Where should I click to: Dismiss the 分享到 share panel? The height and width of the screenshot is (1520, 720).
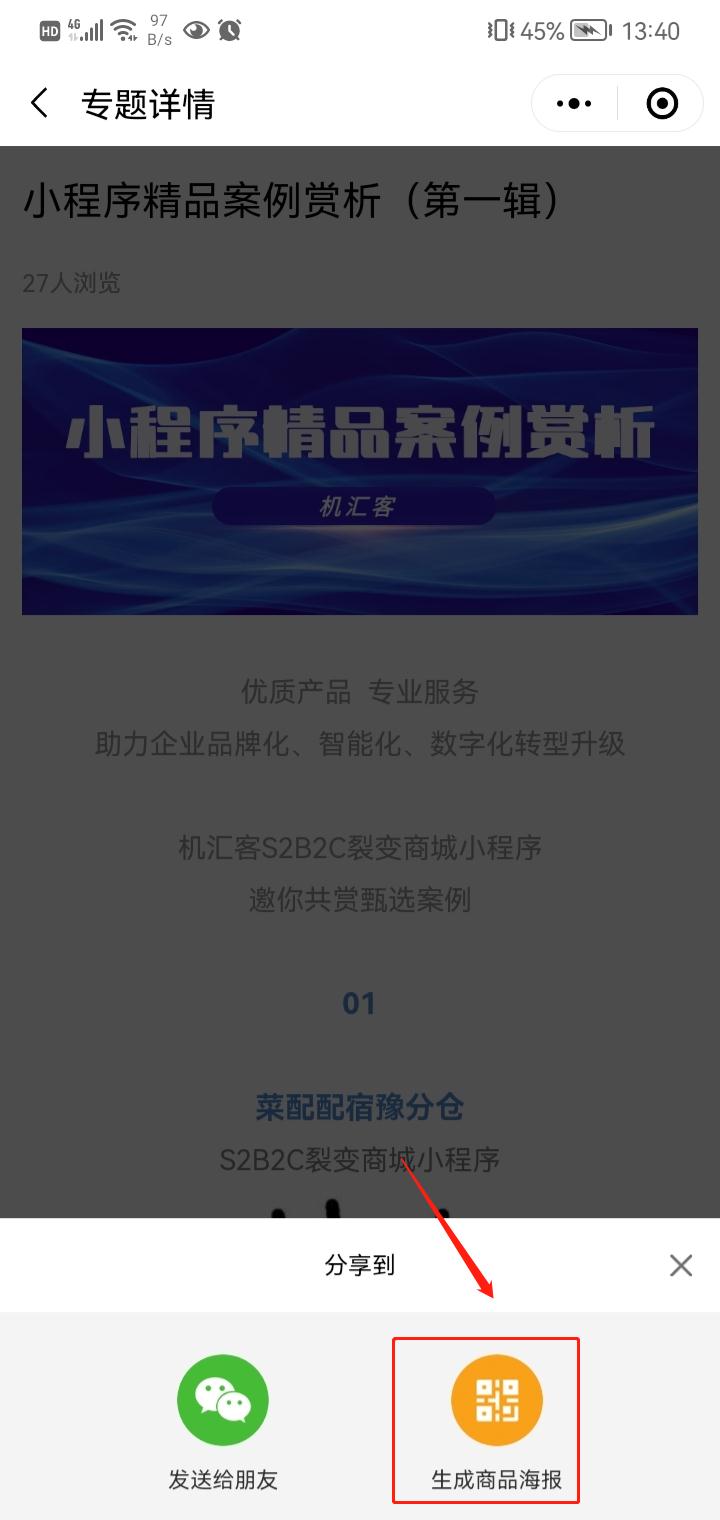[x=681, y=1265]
